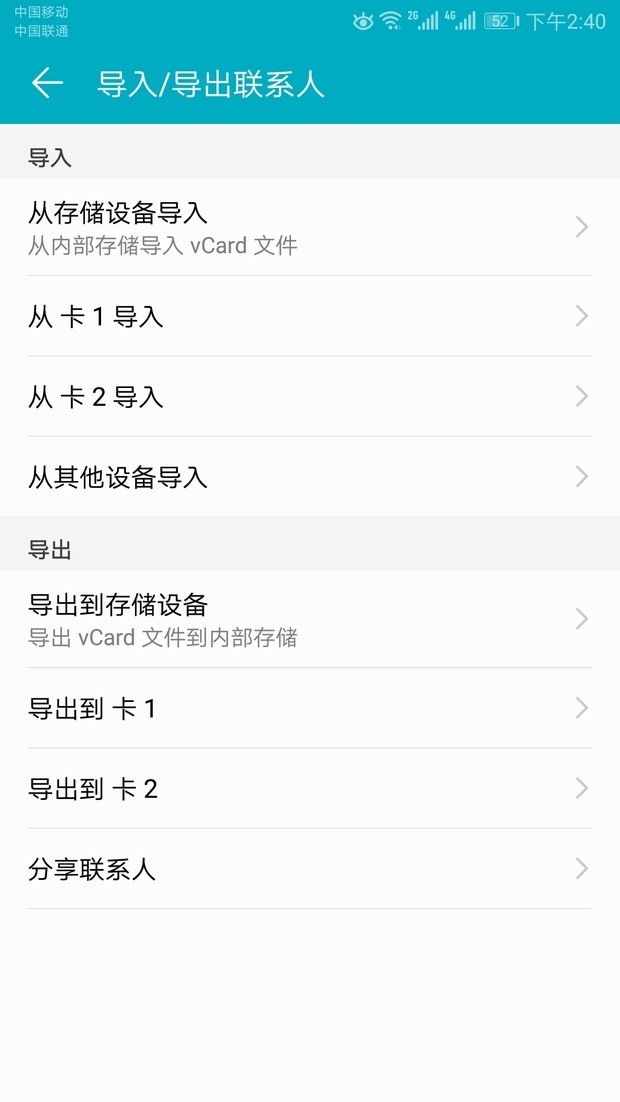
Task: Tap 导出到 卡 1
Action: tap(309, 709)
